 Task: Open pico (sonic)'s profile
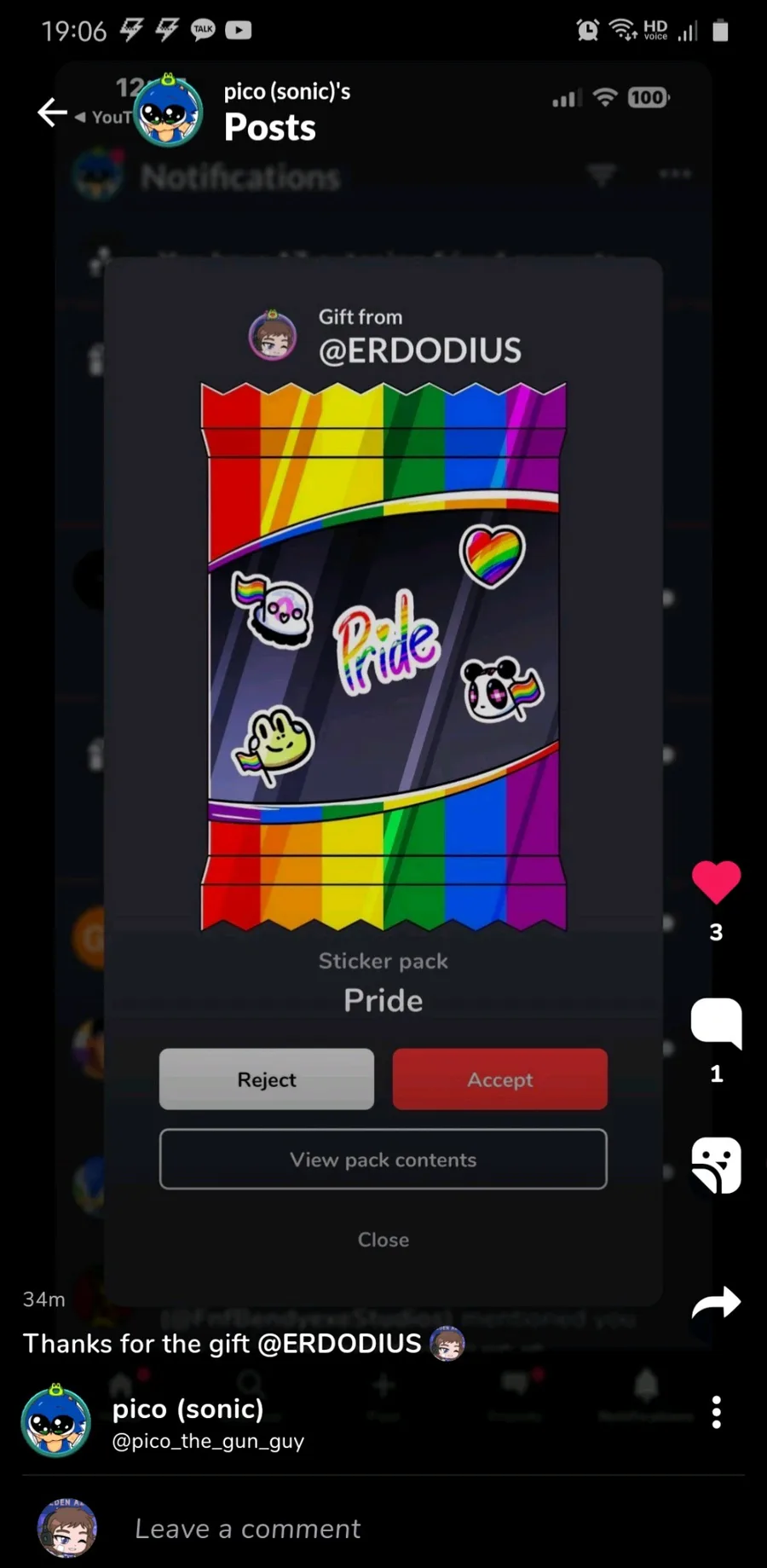coord(187,1409)
